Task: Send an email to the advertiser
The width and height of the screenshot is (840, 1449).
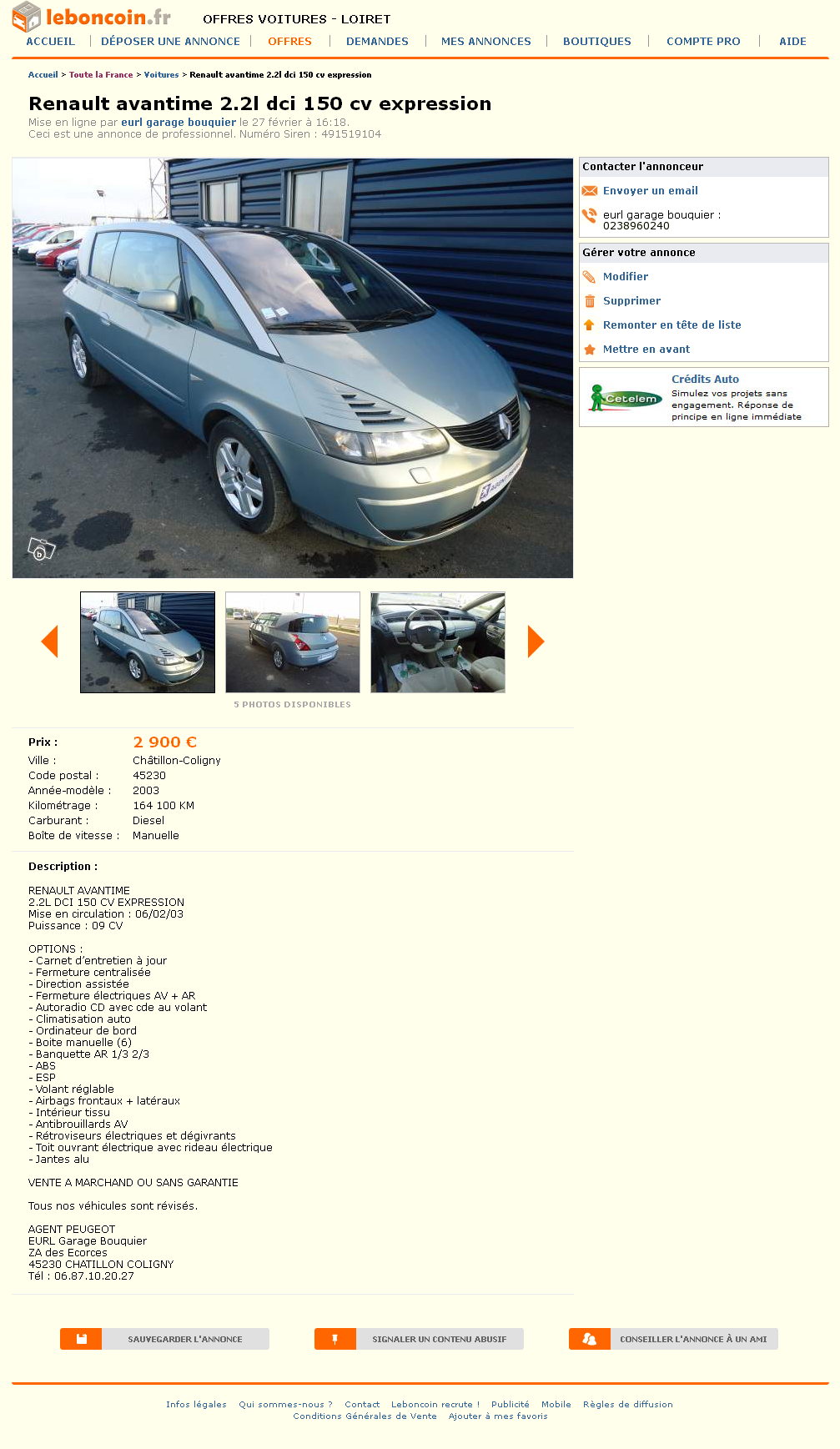Action: click(x=650, y=191)
